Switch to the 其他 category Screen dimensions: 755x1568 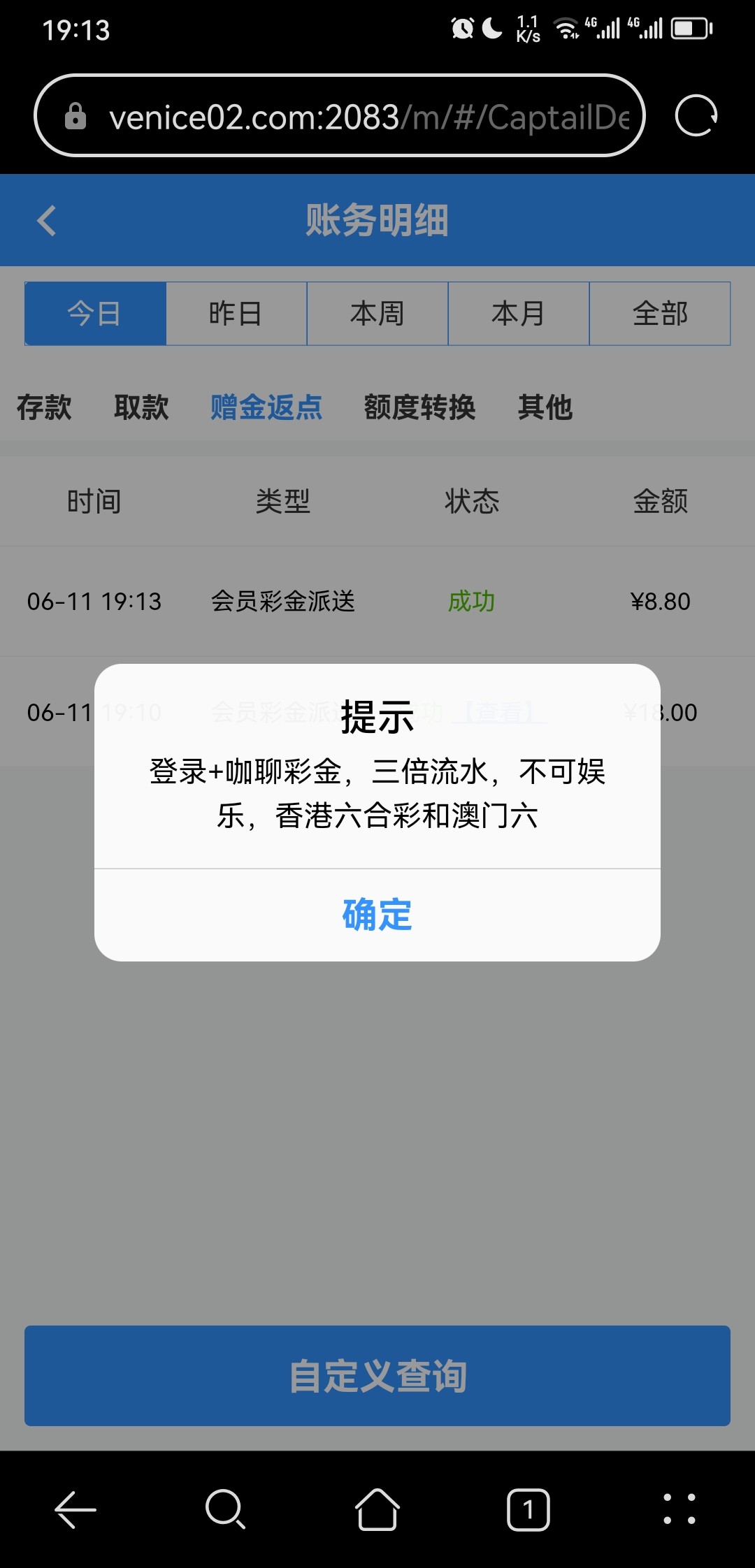545,407
